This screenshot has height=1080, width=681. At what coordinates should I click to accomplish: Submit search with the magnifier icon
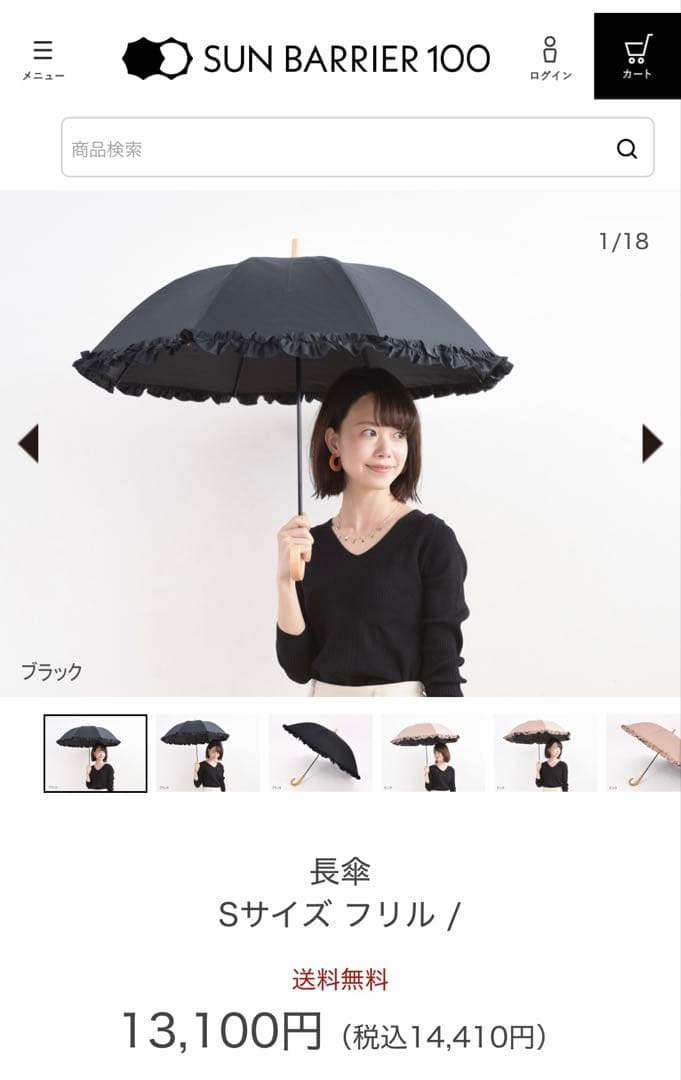(627, 149)
